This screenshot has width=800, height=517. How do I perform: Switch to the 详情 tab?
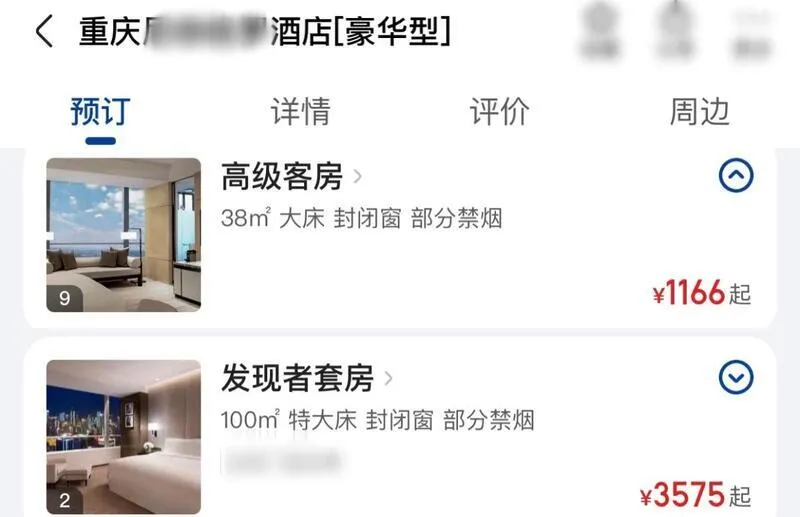click(x=300, y=111)
